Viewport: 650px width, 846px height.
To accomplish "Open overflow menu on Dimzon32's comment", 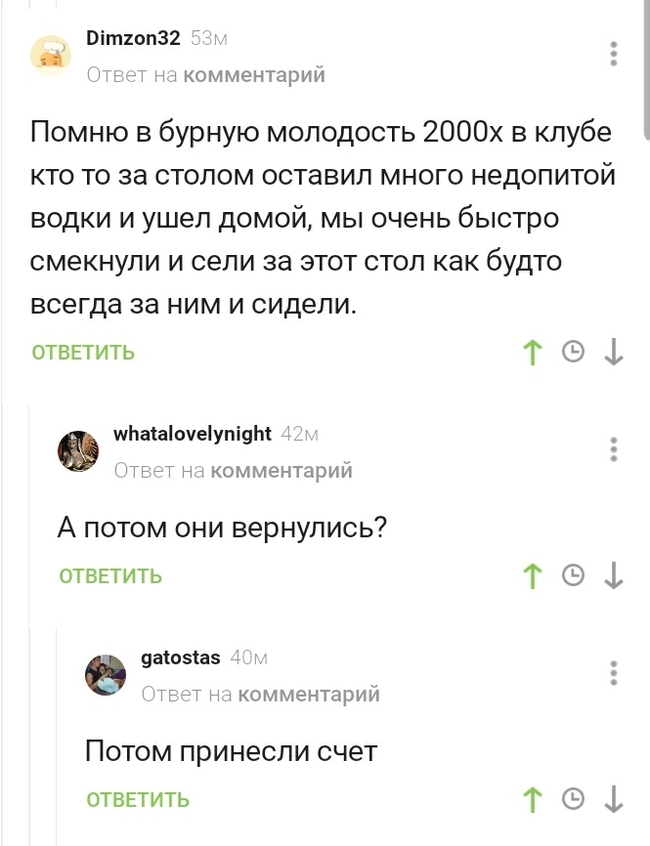I will tap(614, 54).
